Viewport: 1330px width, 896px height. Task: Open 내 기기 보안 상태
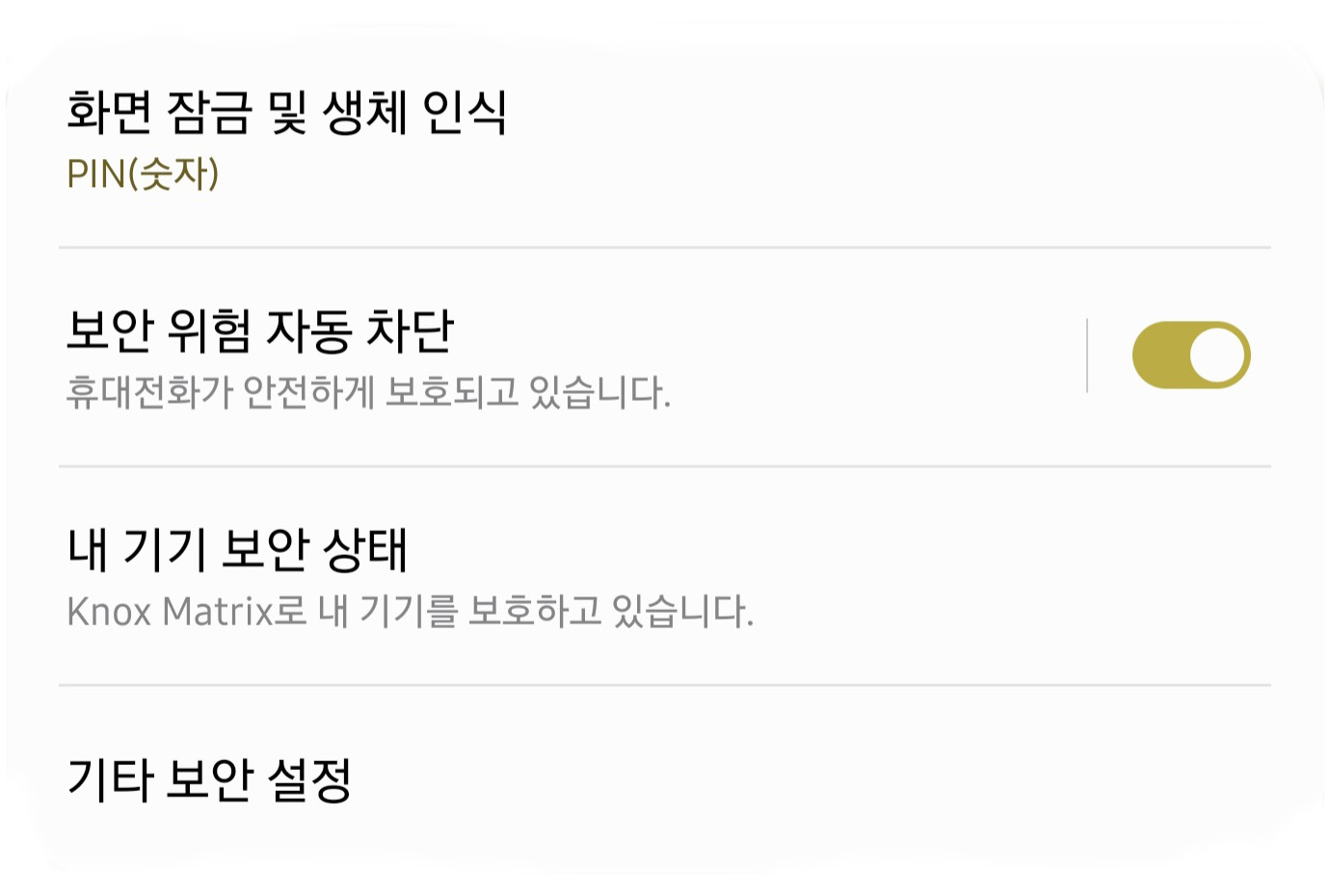coord(410,575)
